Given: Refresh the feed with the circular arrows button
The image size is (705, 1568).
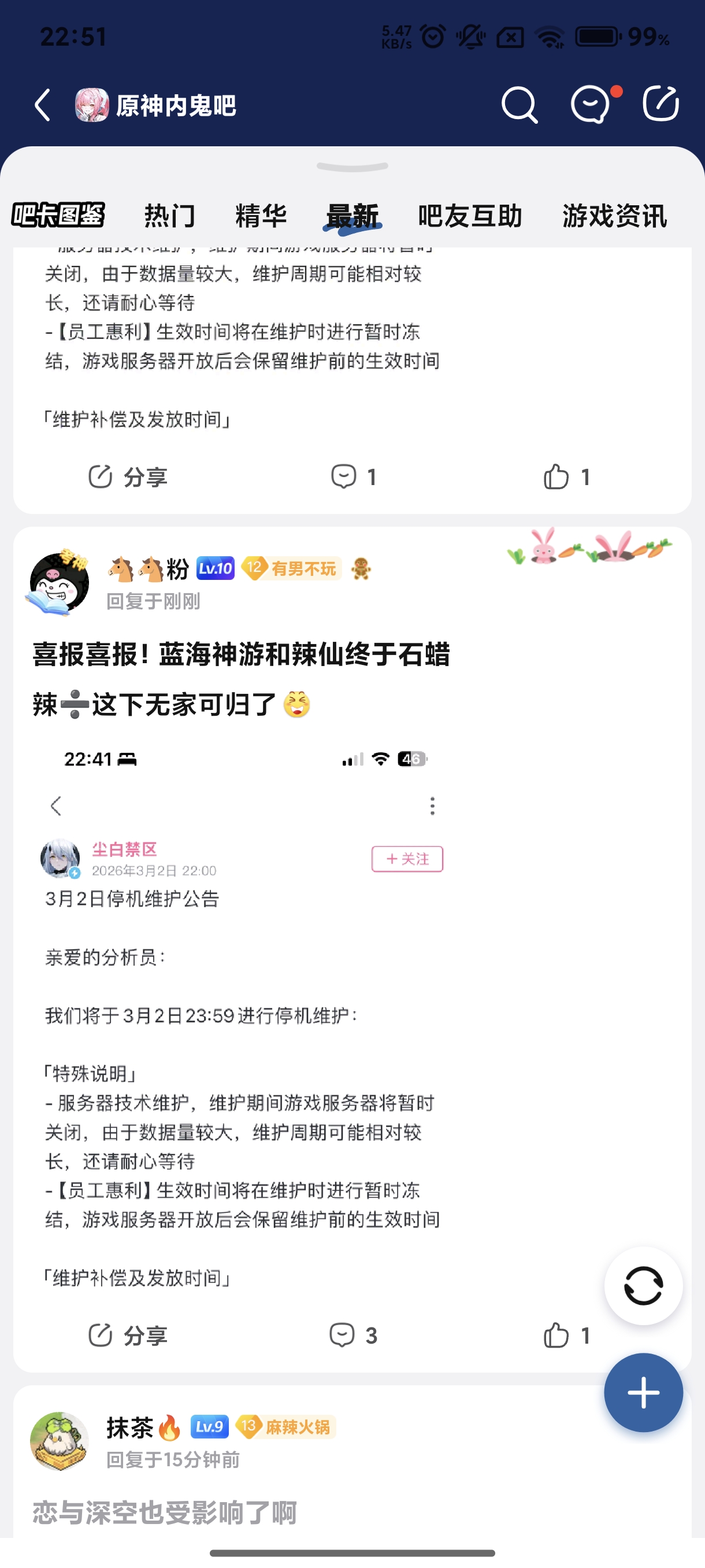Looking at the screenshot, I should [643, 1286].
